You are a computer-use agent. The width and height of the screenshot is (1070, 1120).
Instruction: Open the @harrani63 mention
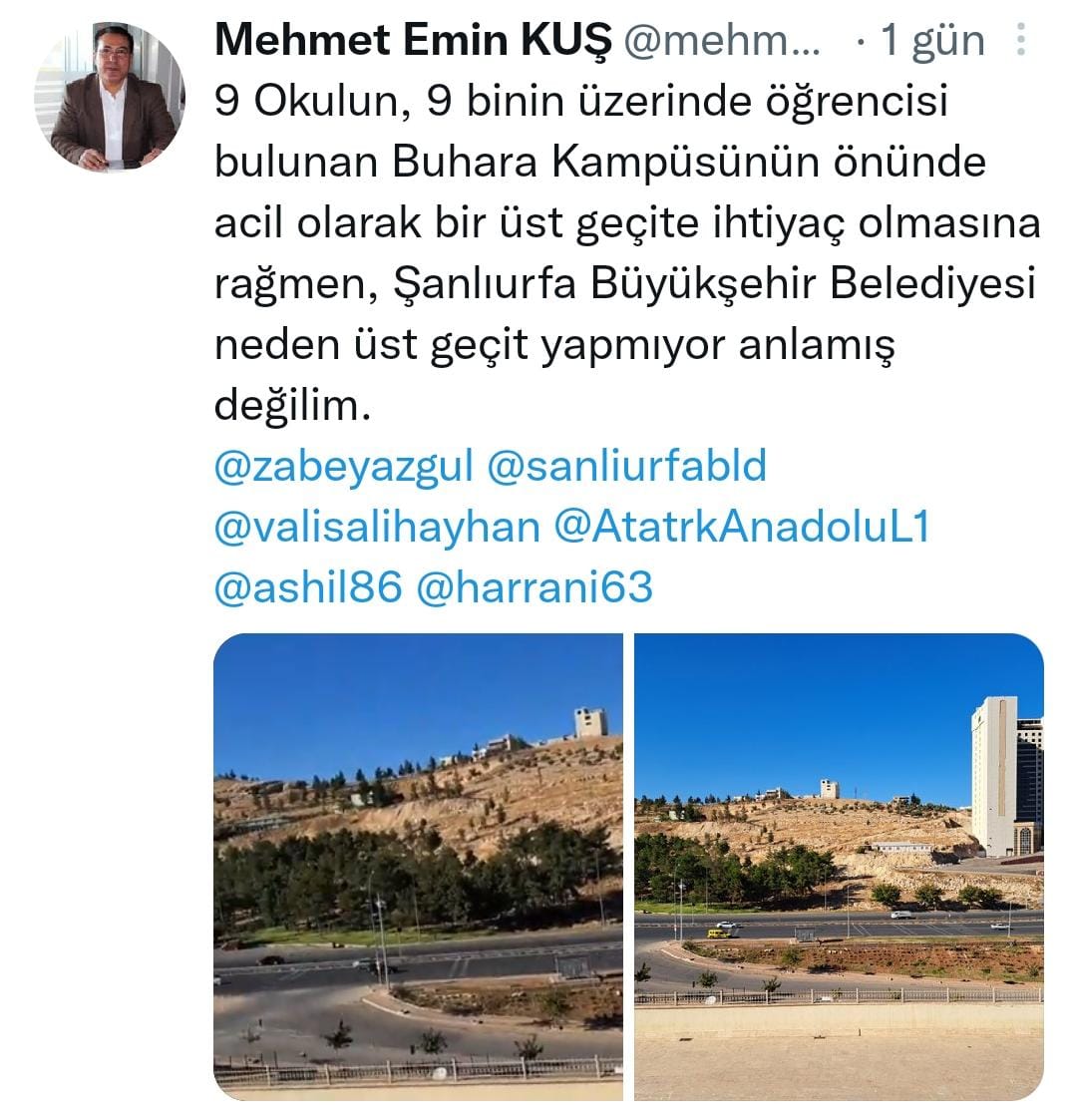coord(534,587)
